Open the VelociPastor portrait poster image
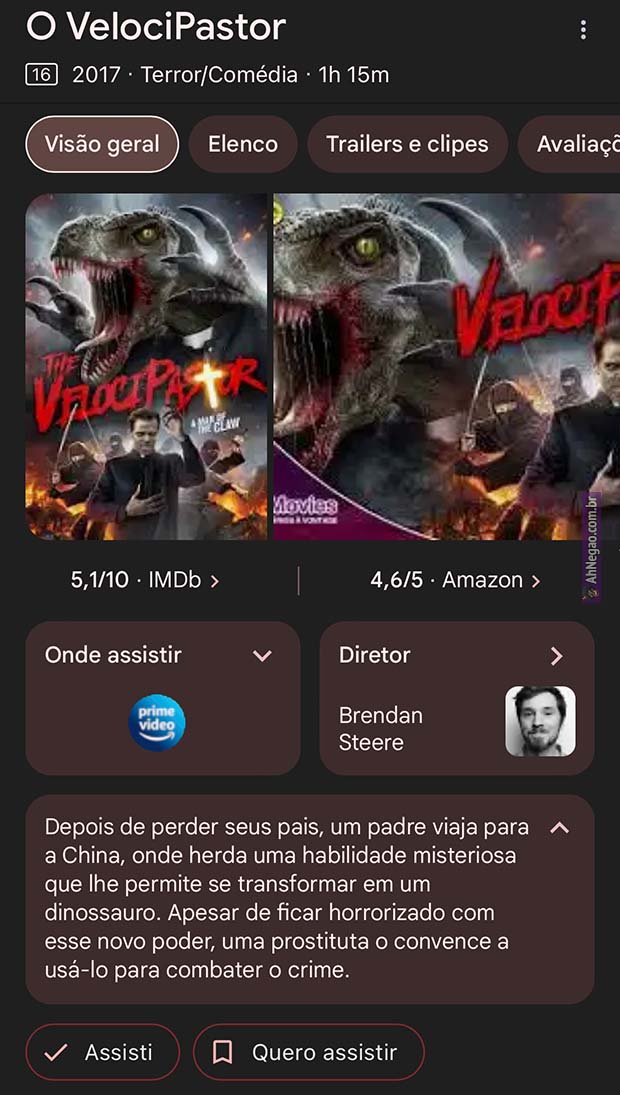Image resolution: width=620 pixels, height=1095 pixels. (x=146, y=366)
